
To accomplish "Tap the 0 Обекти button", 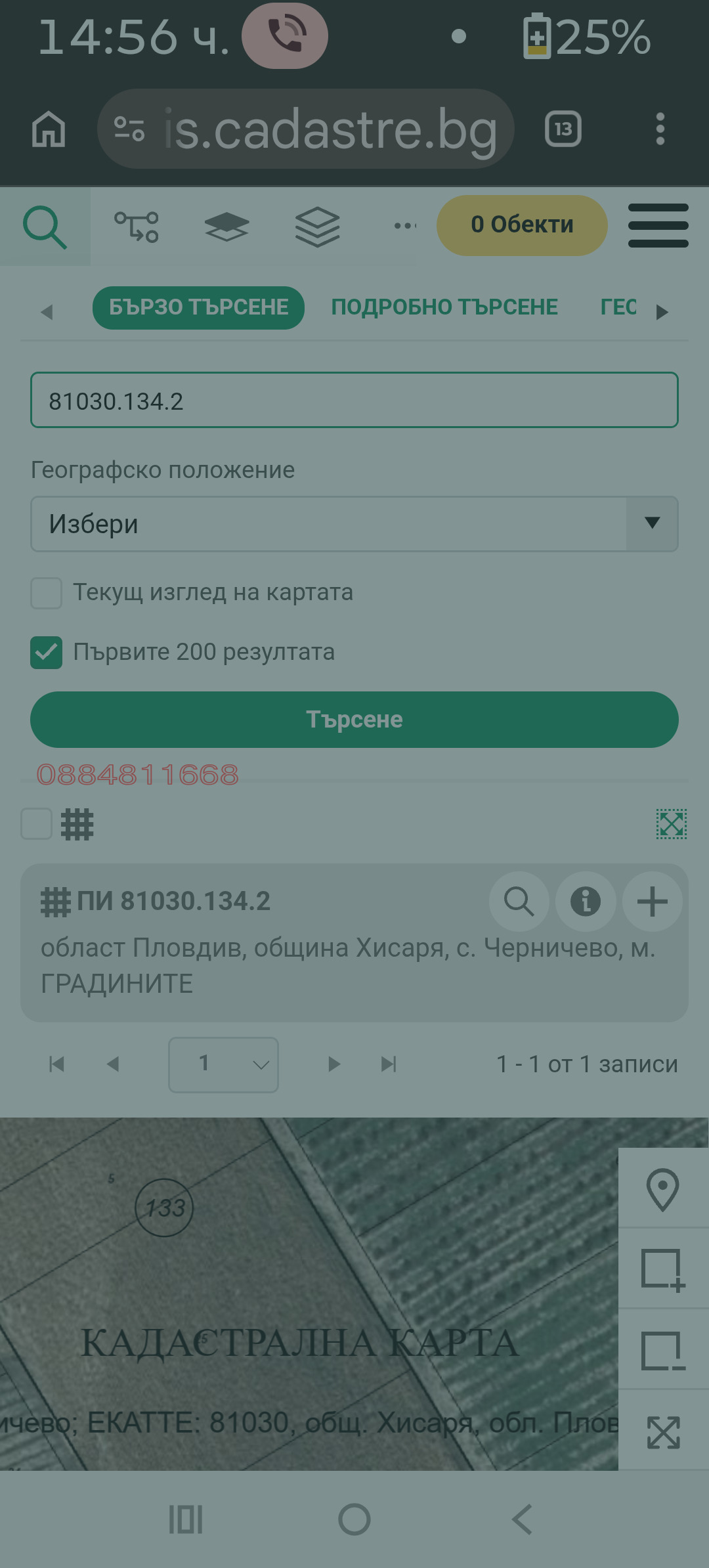I will click(x=522, y=225).
